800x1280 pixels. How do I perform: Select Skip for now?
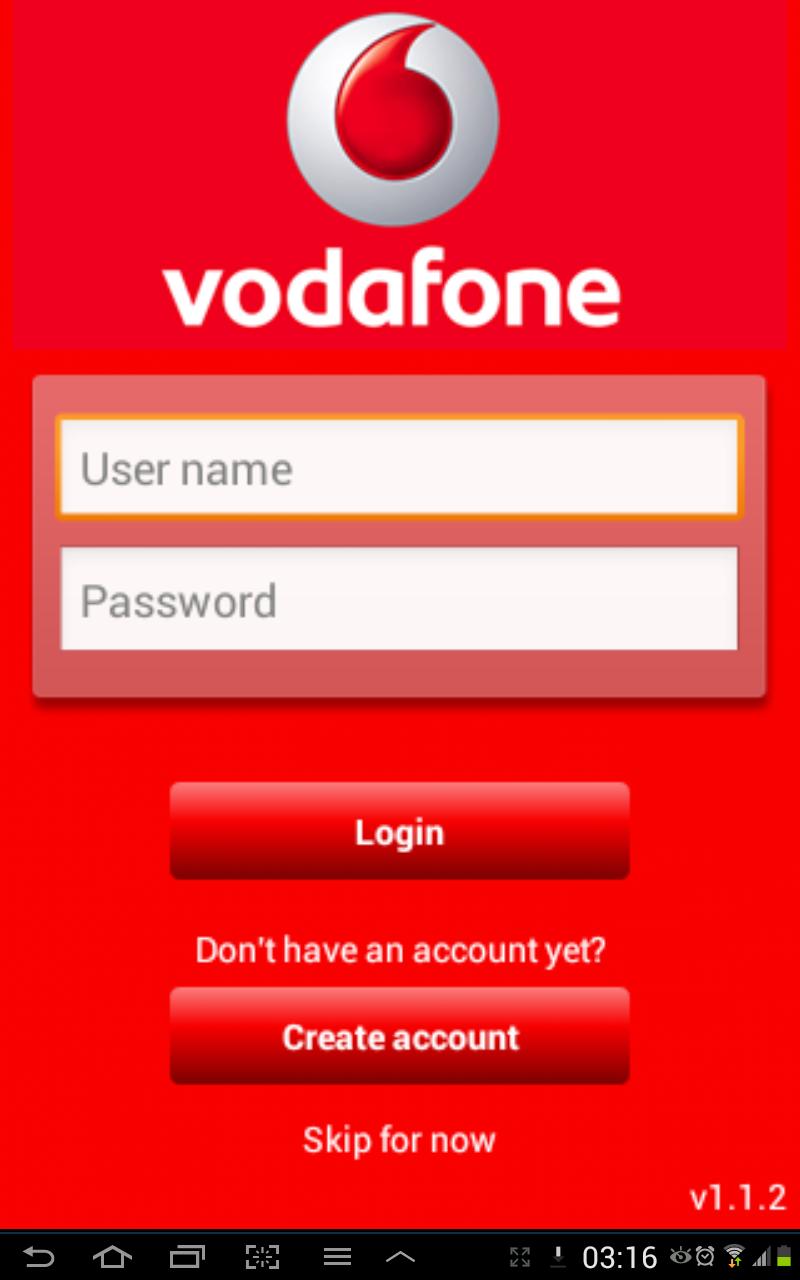tap(399, 1139)
